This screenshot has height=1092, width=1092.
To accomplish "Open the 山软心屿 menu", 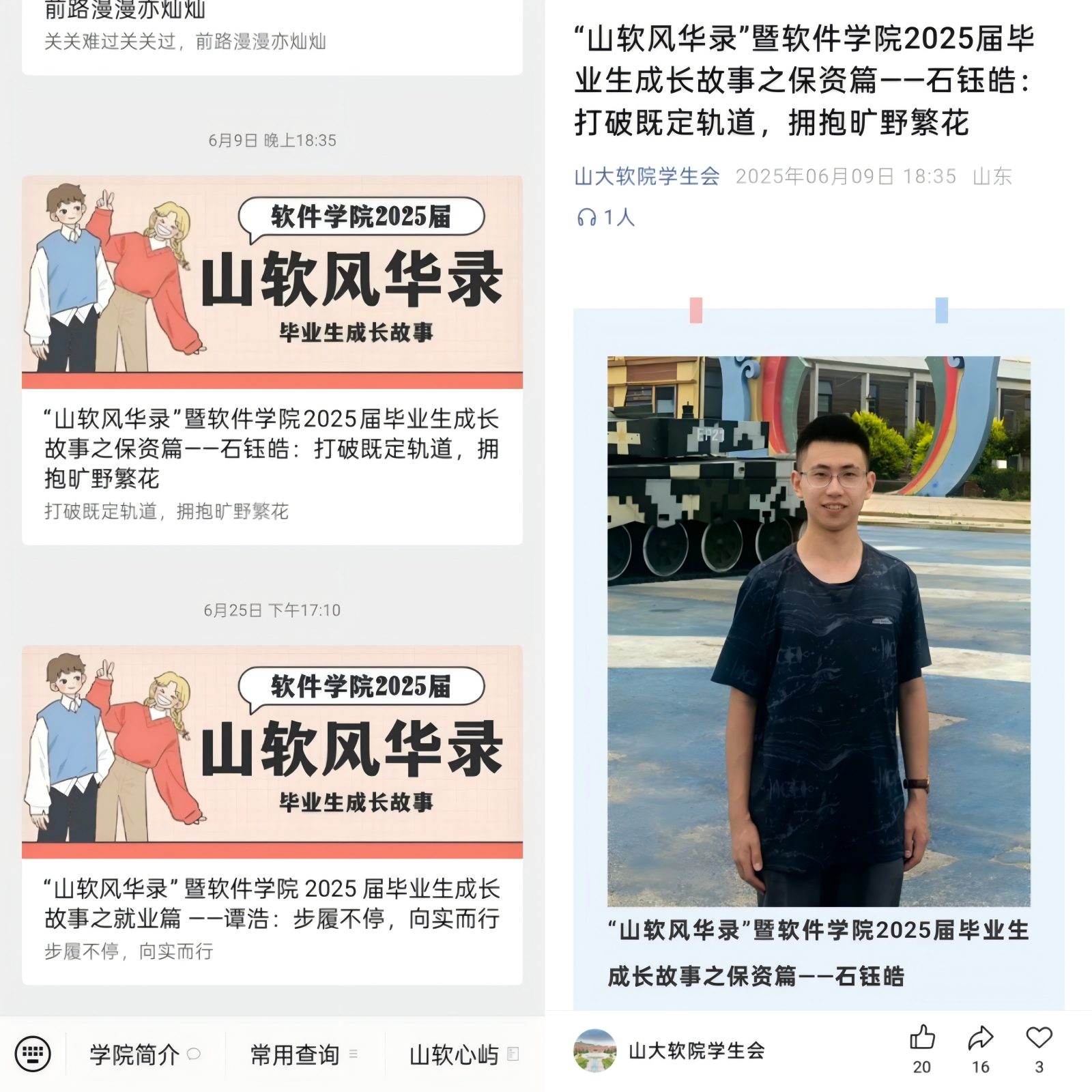I will [463, 1054].
